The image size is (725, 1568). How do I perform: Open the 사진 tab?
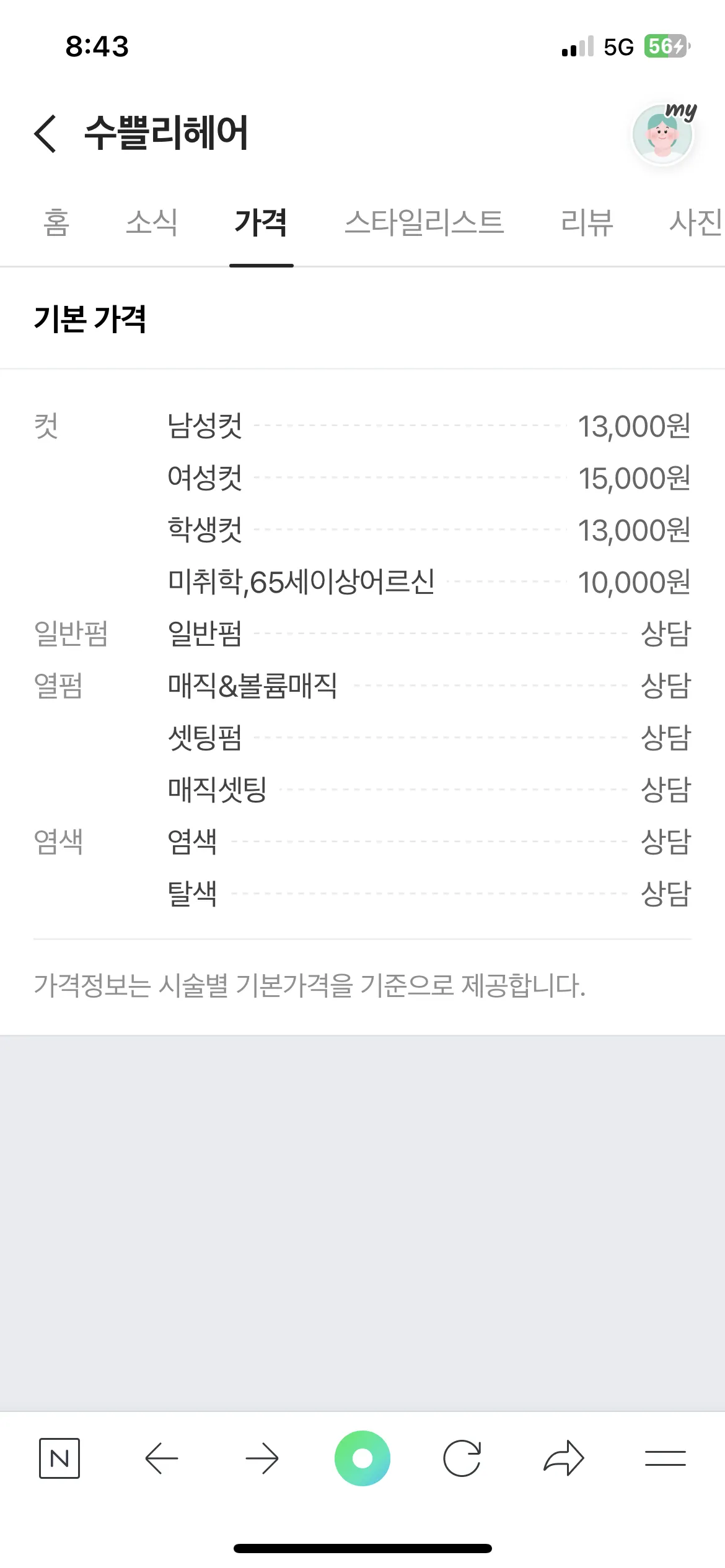696,224
